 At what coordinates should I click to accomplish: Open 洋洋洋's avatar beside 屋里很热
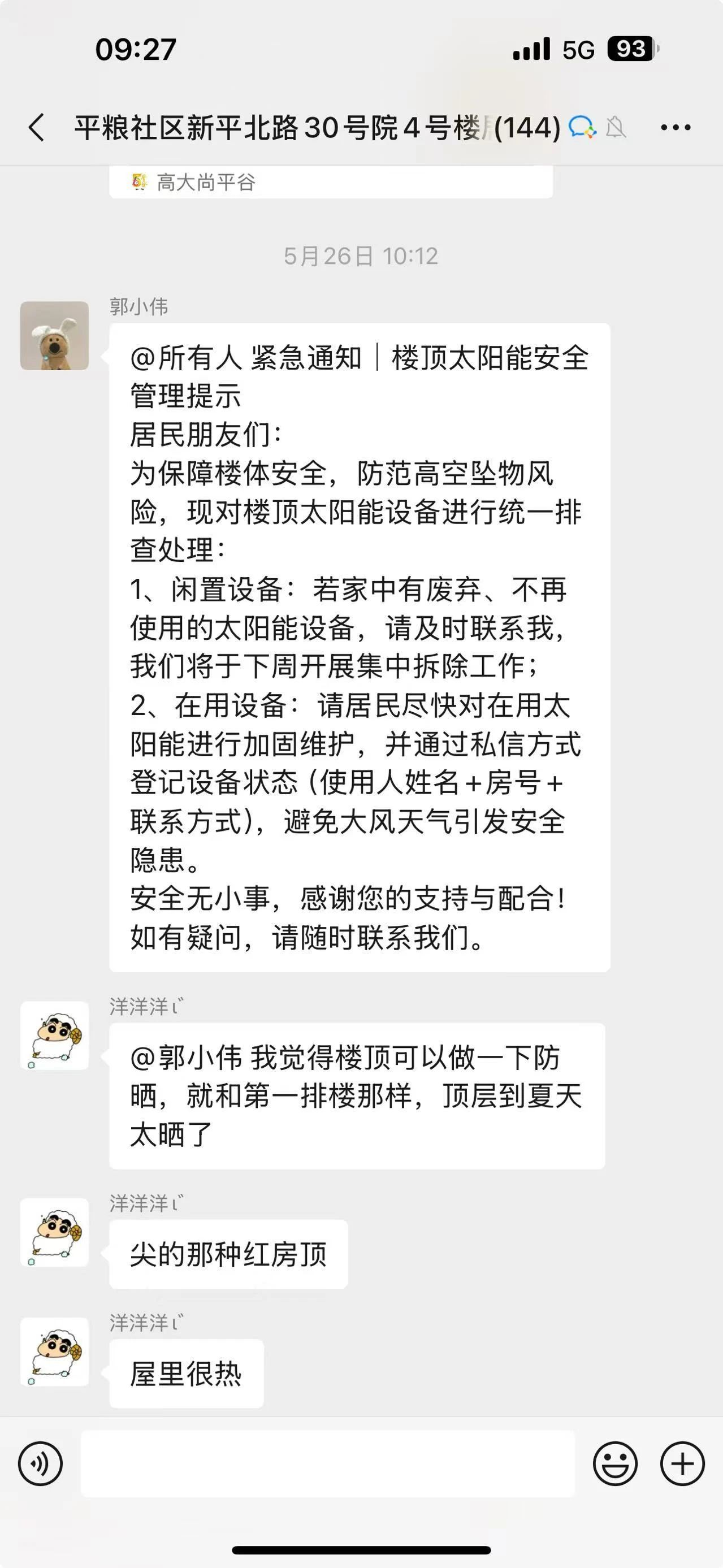(x=55, y=1352)
